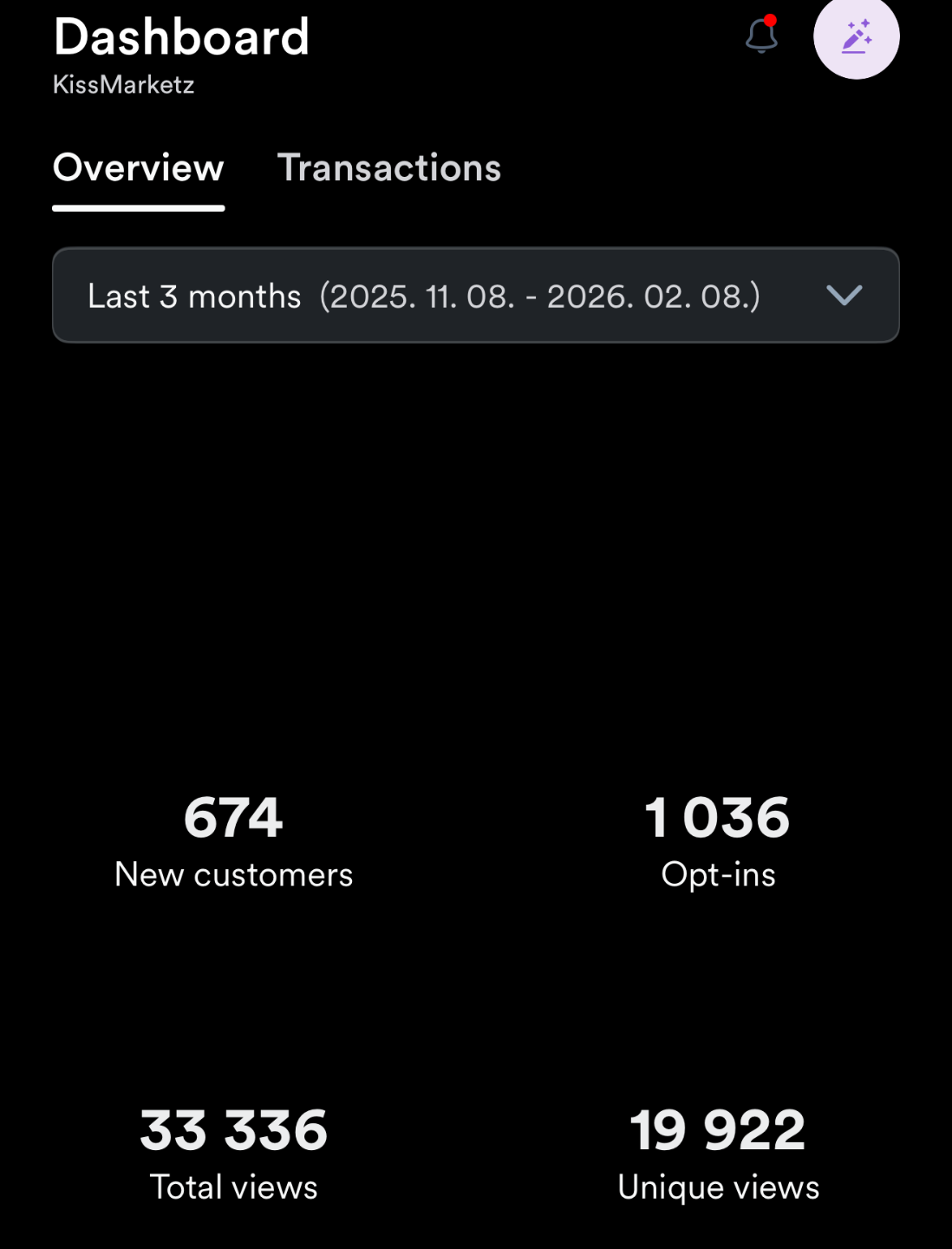Switch to the Transactions tab
Screen dimensions: 952x1249
pyautogui.click(x=389, y=168)
